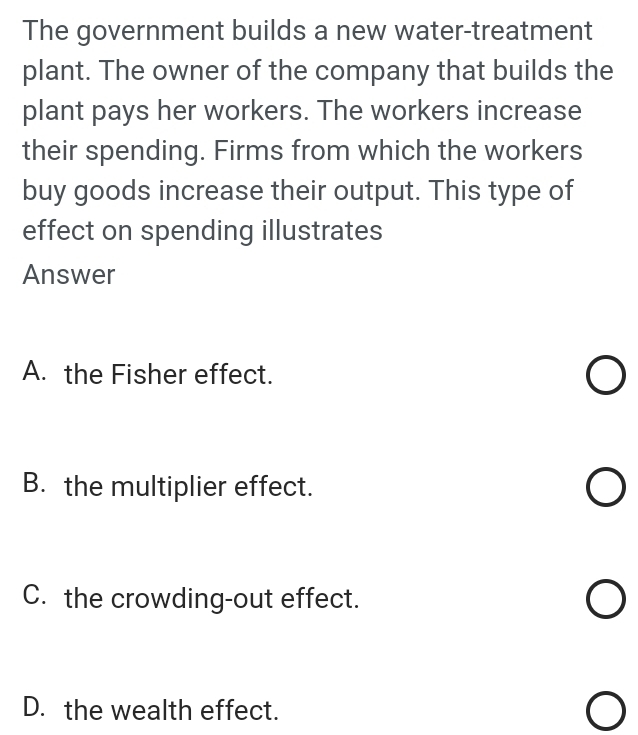Choose option B, the multiplier effect
This screenshot has height=735, width=638.
pos(606,489)
